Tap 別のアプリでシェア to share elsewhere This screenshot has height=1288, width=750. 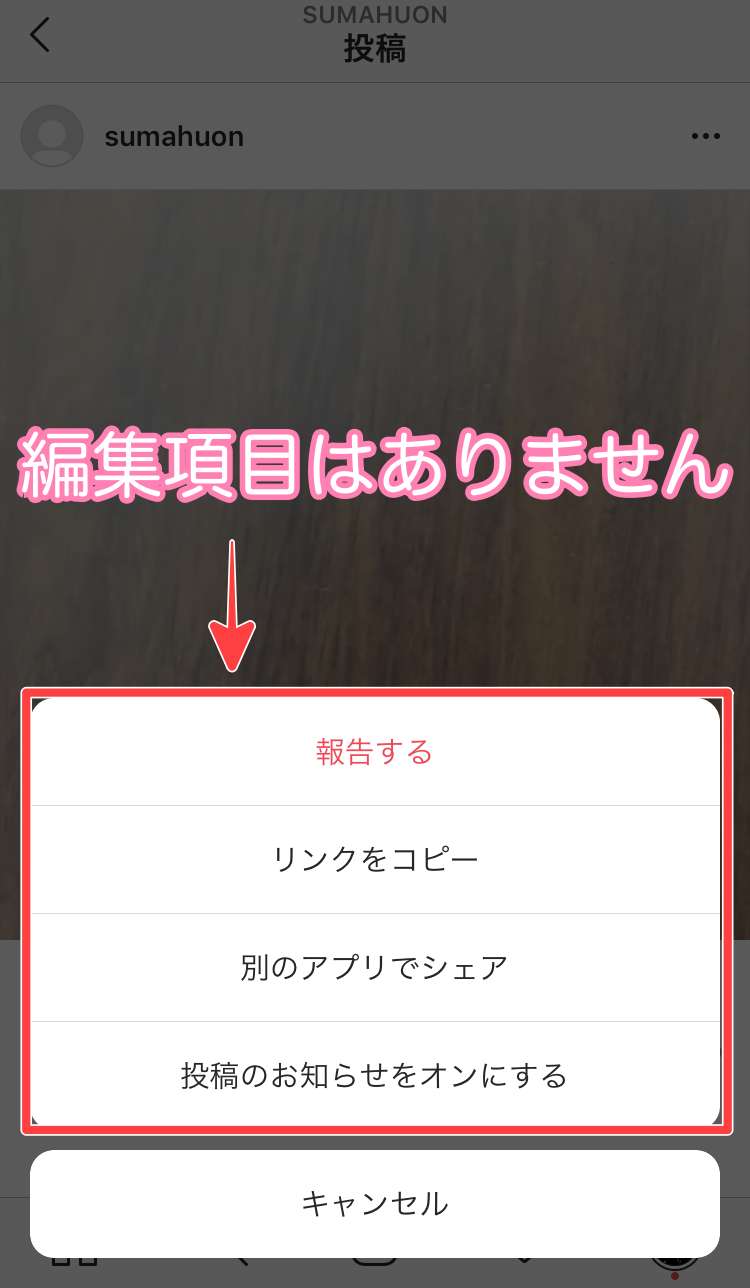pyautogui.click(x=375, y=968)
